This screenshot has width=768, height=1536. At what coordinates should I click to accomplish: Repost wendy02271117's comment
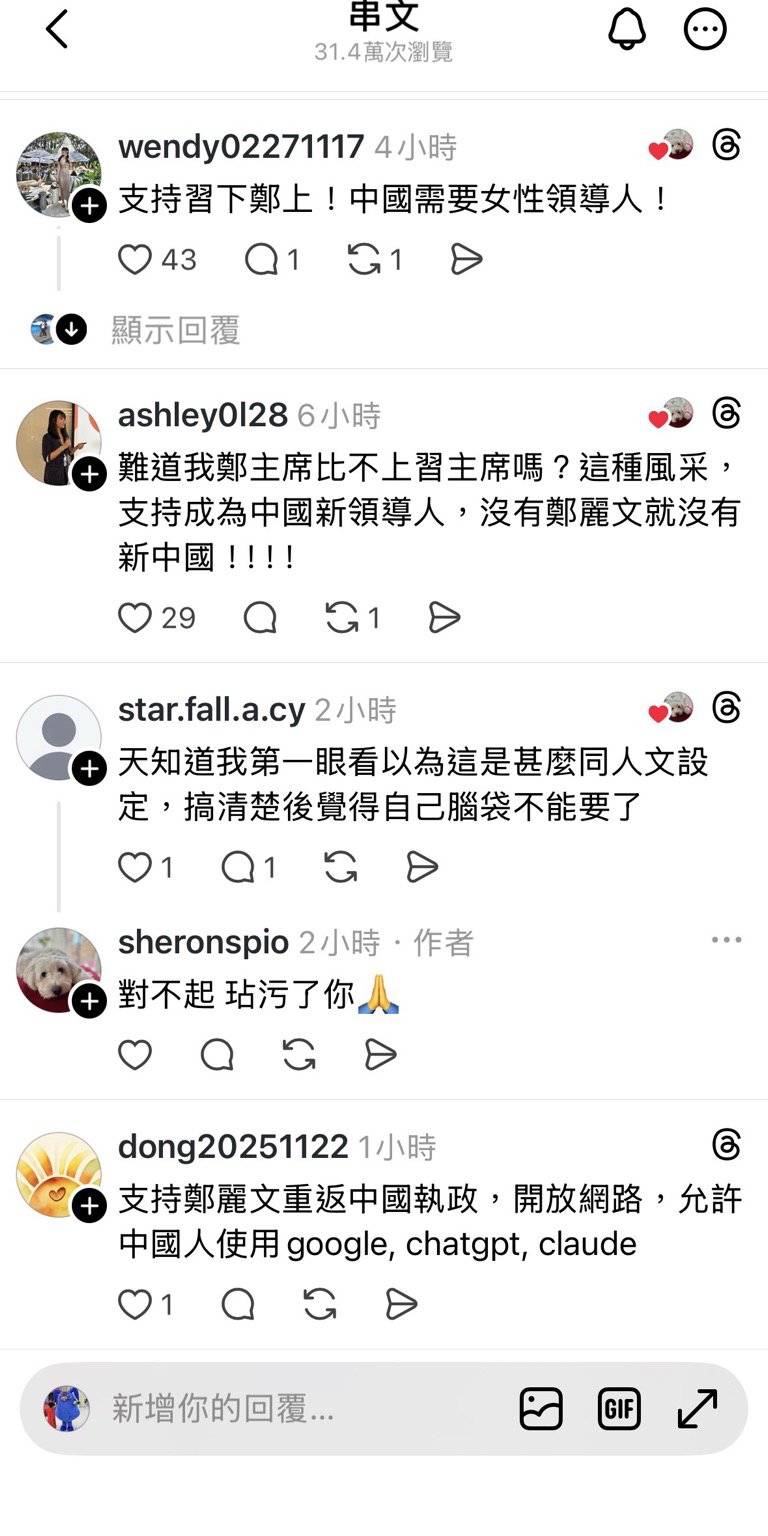pos(364,260)
